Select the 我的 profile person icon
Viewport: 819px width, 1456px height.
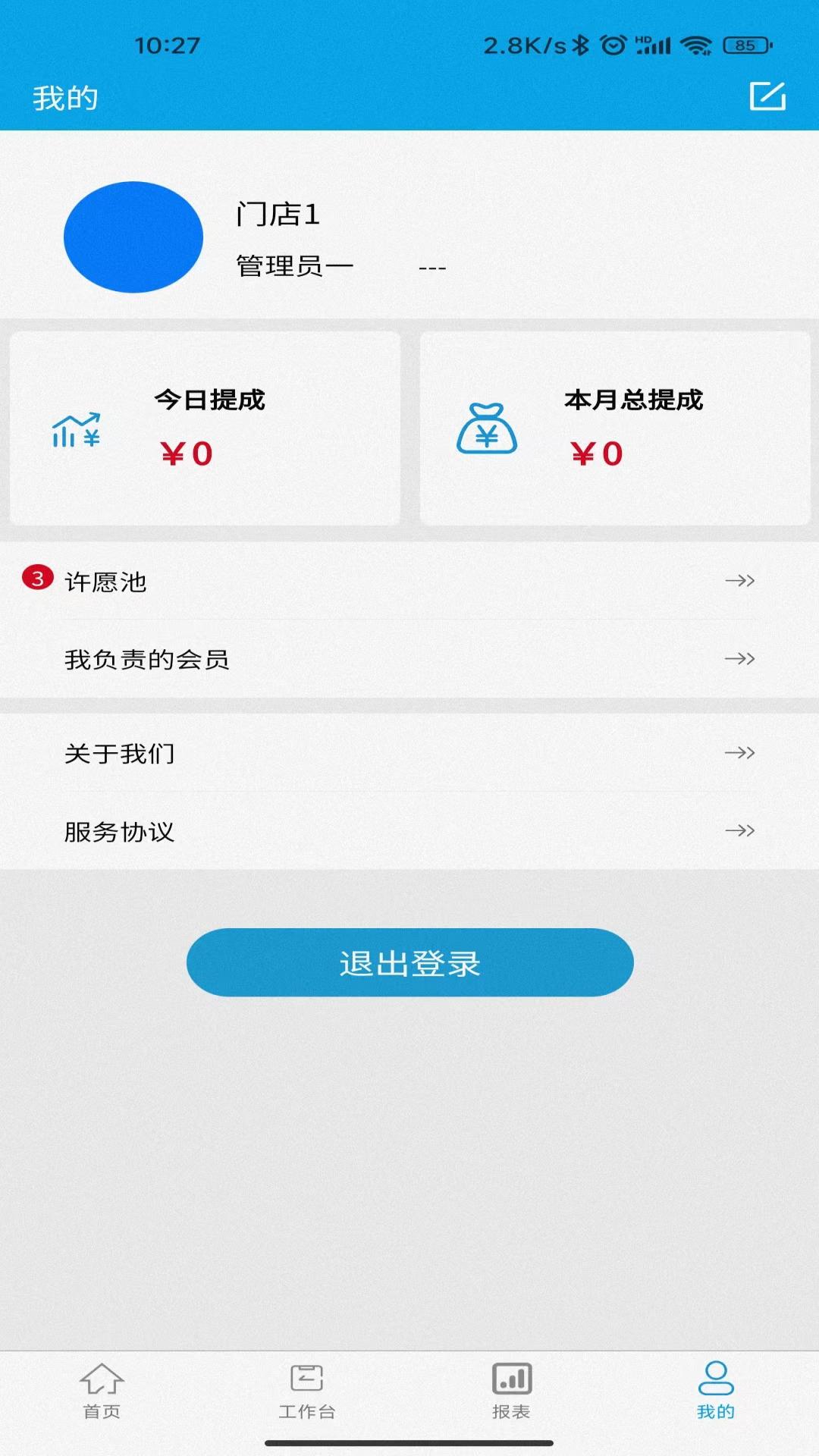pos(716,1376)
